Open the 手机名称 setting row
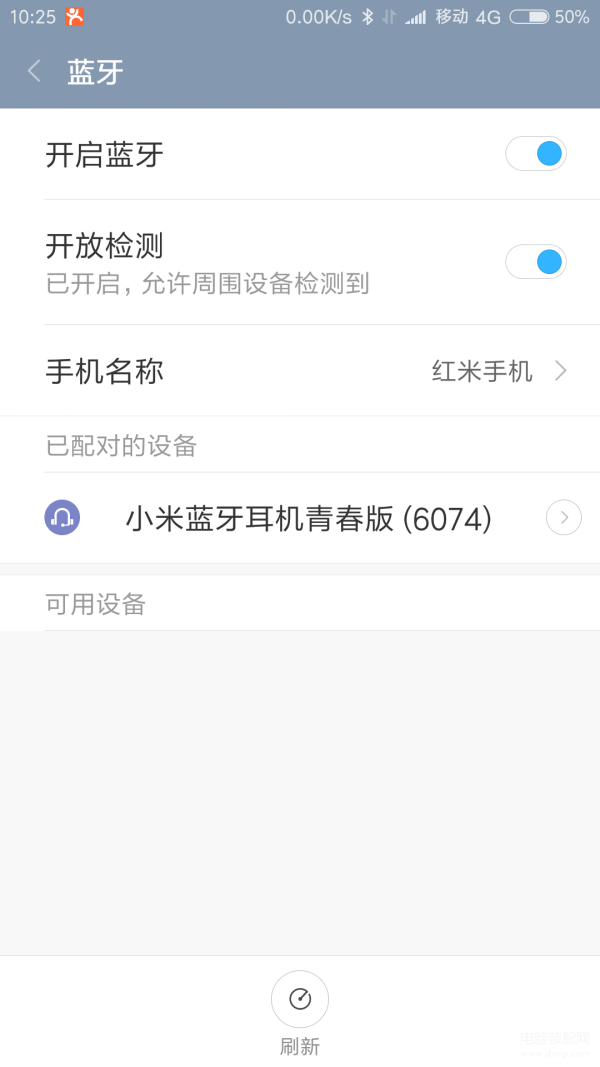Screen dimensions: 600x1067 [300, 371]
